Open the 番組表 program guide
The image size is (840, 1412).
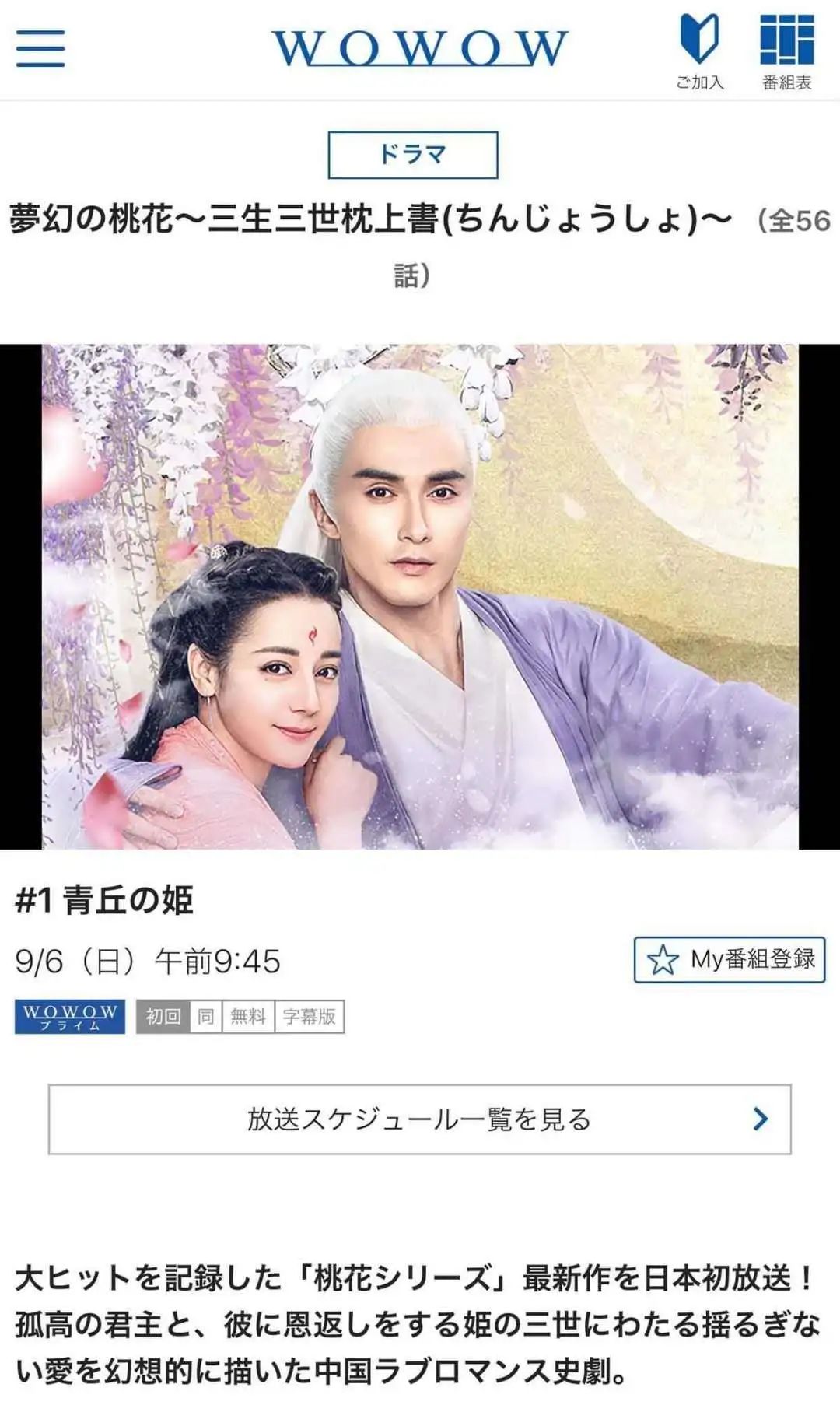tap(786, 51)
